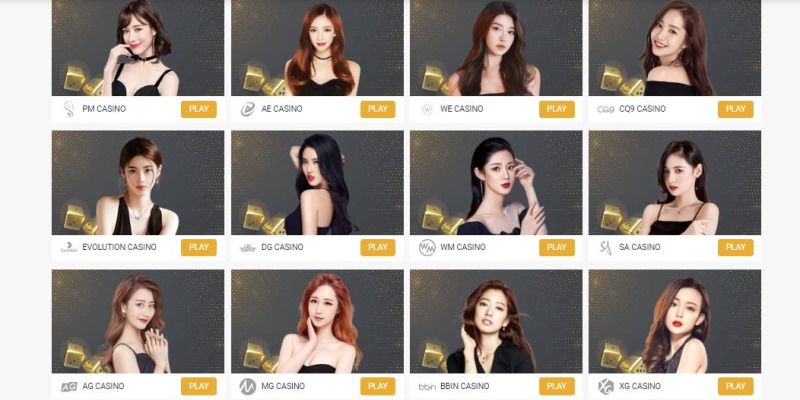The image size is (800, 400).
Task: Play BBIN Casino
Action: (556, 386)
